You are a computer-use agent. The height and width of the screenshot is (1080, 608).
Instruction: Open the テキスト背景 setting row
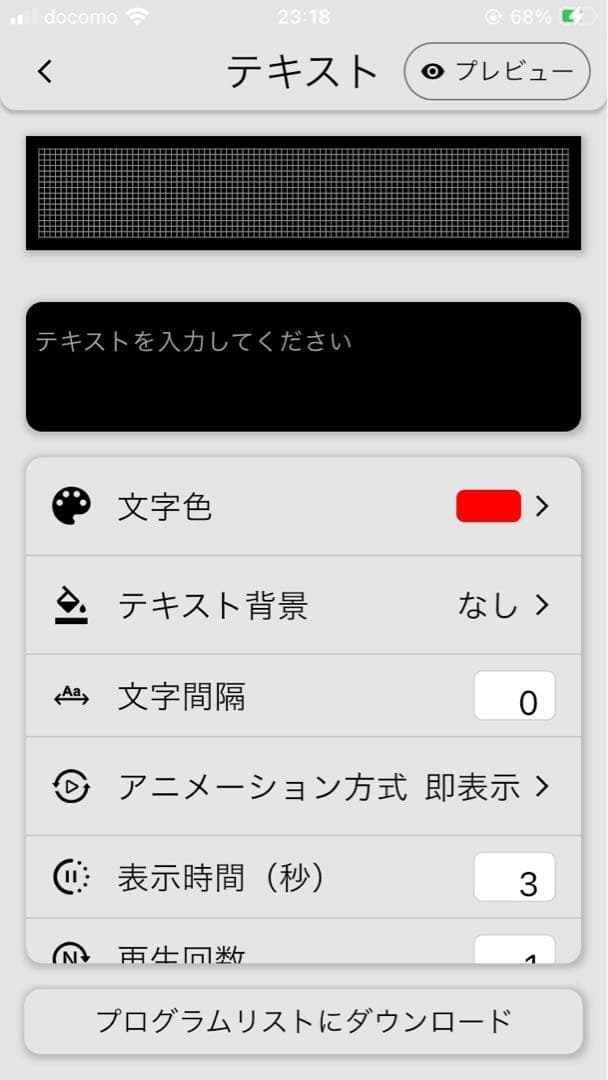point(303,605)
